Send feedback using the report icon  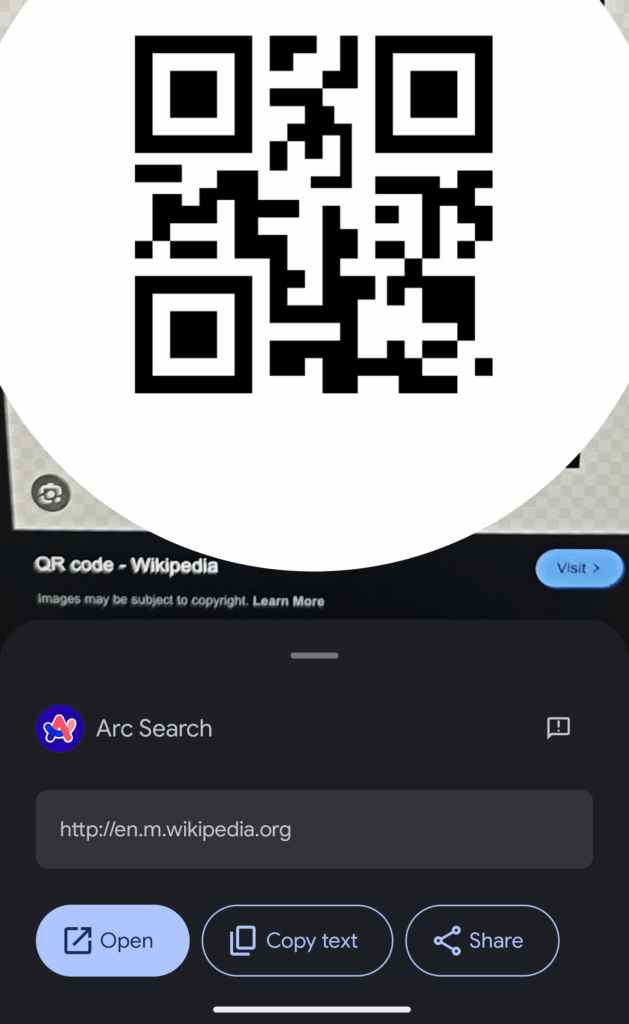[558, 728]
